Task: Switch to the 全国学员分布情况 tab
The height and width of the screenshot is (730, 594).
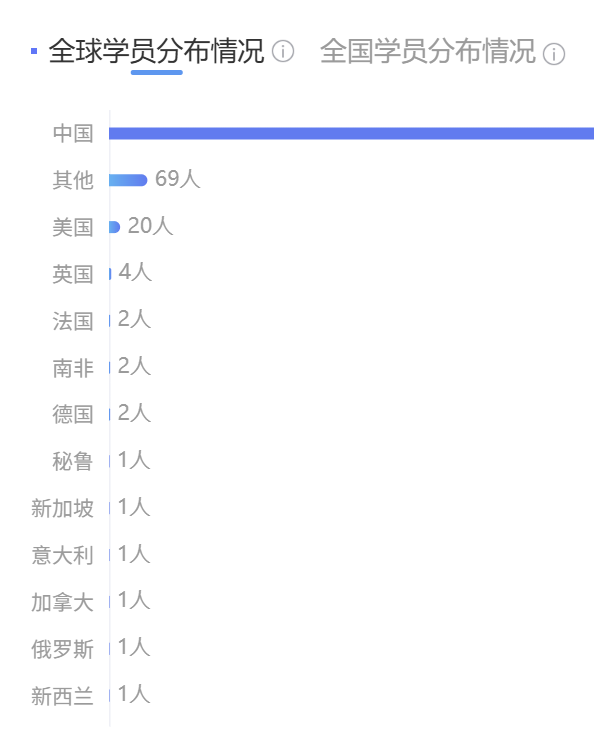Action: tap(428, 51)
